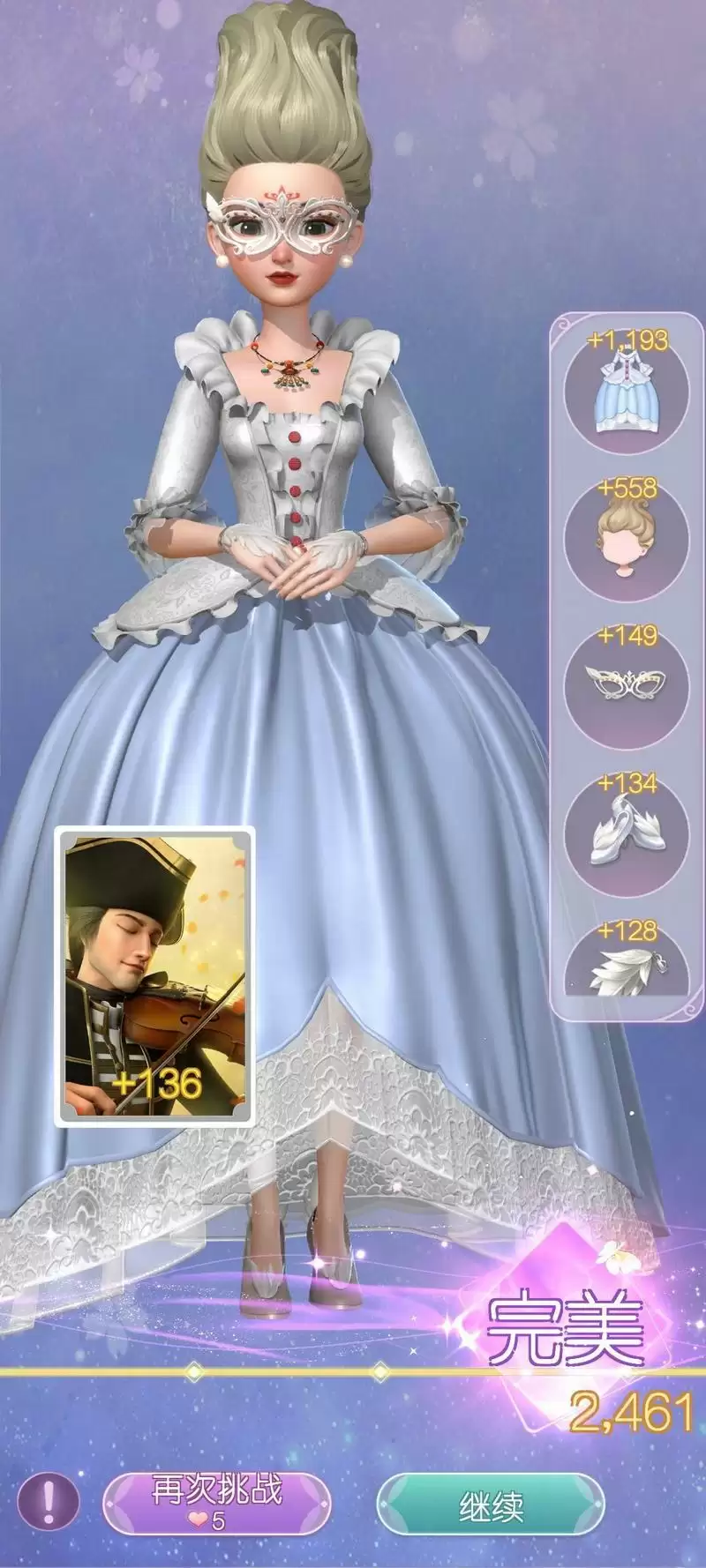This screenshot has height=1568, width=706.
Task: Tap 继续 to continue
Action: tap(491, 1505)
